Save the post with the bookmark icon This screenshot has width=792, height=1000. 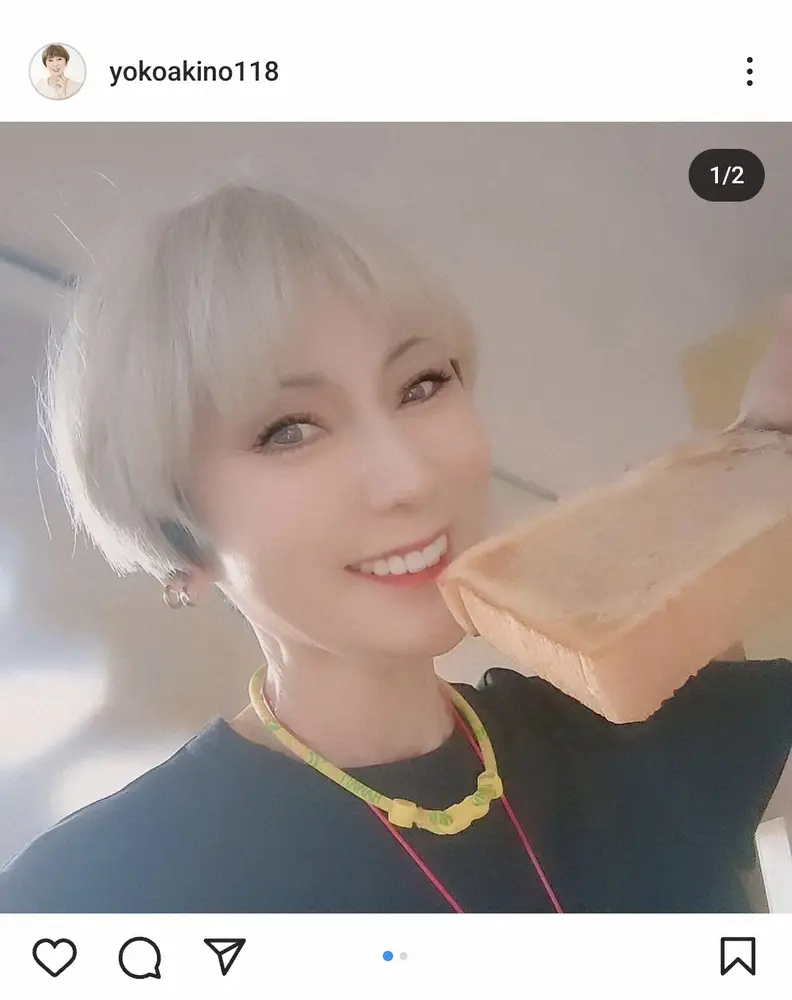737,957
